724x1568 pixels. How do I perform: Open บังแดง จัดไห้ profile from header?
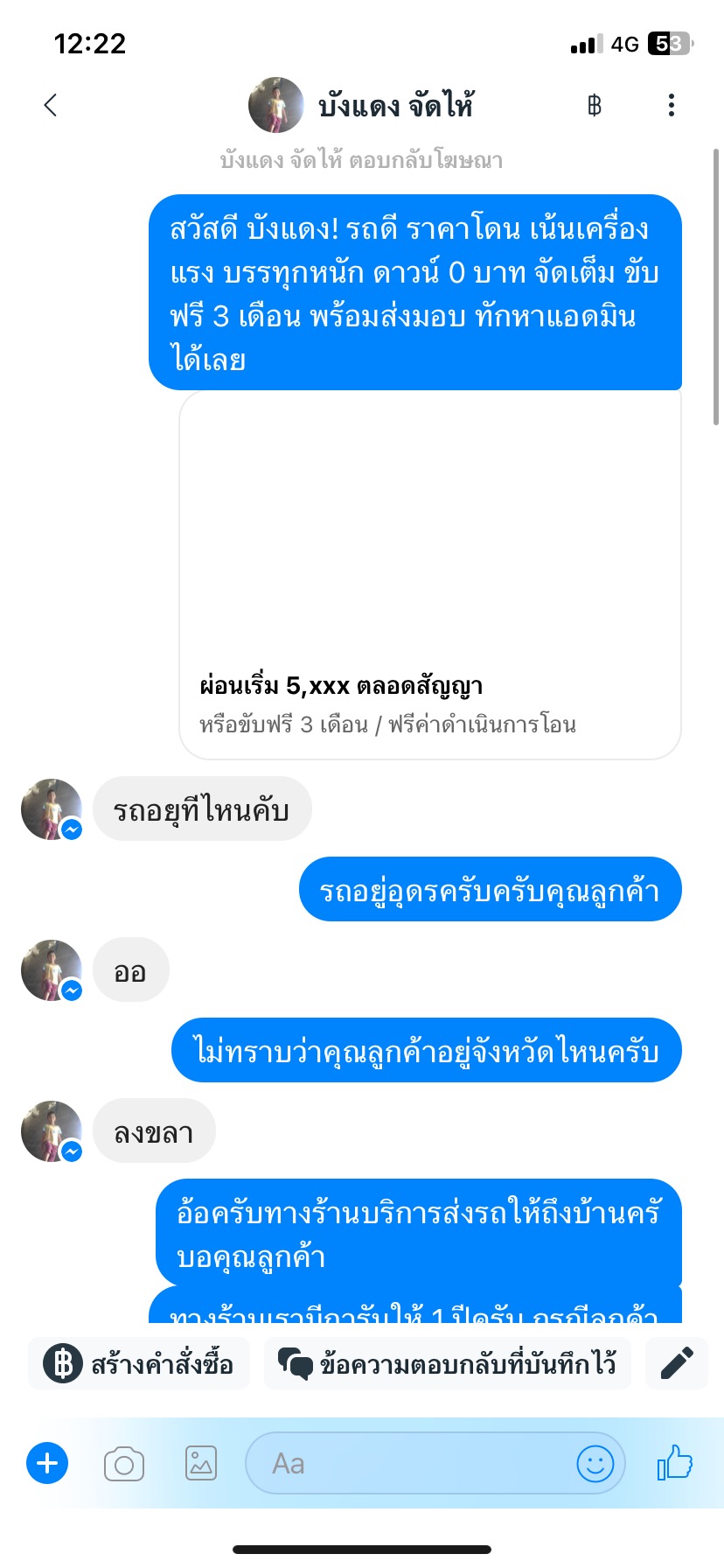(x=360, y=106)
